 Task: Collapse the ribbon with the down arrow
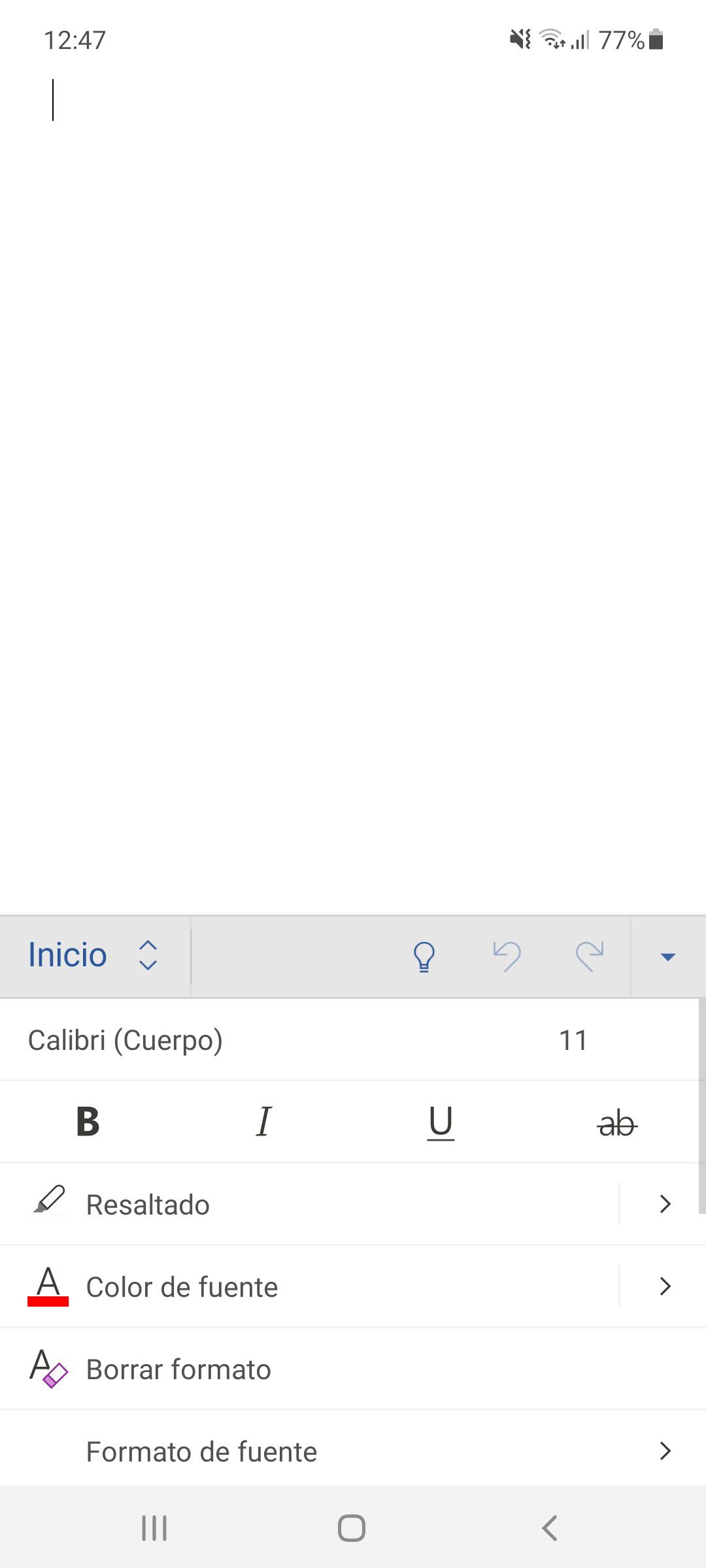667,957
